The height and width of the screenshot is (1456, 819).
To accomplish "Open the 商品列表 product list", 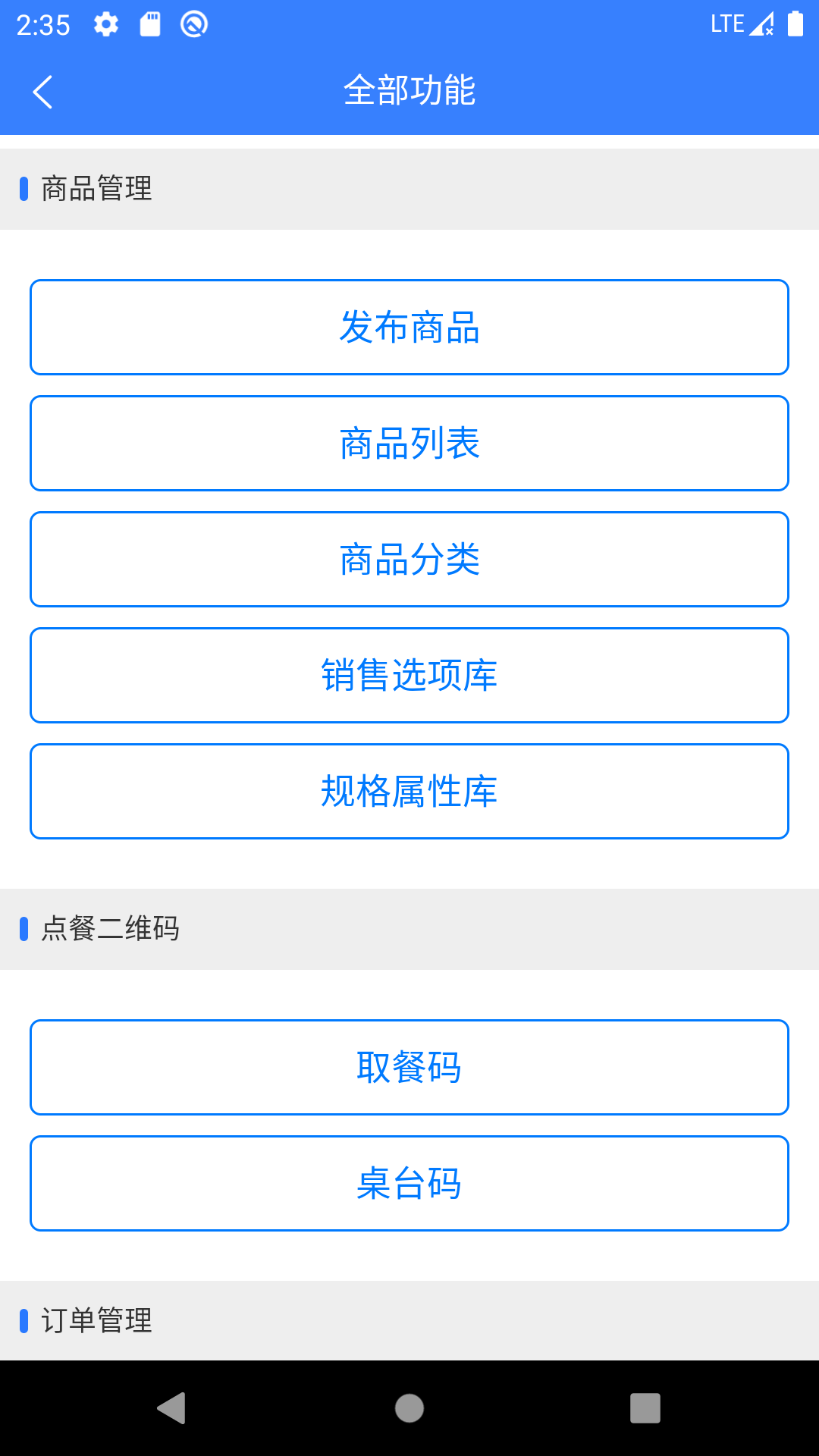I will pyautogui.click(x=409, y=443).
